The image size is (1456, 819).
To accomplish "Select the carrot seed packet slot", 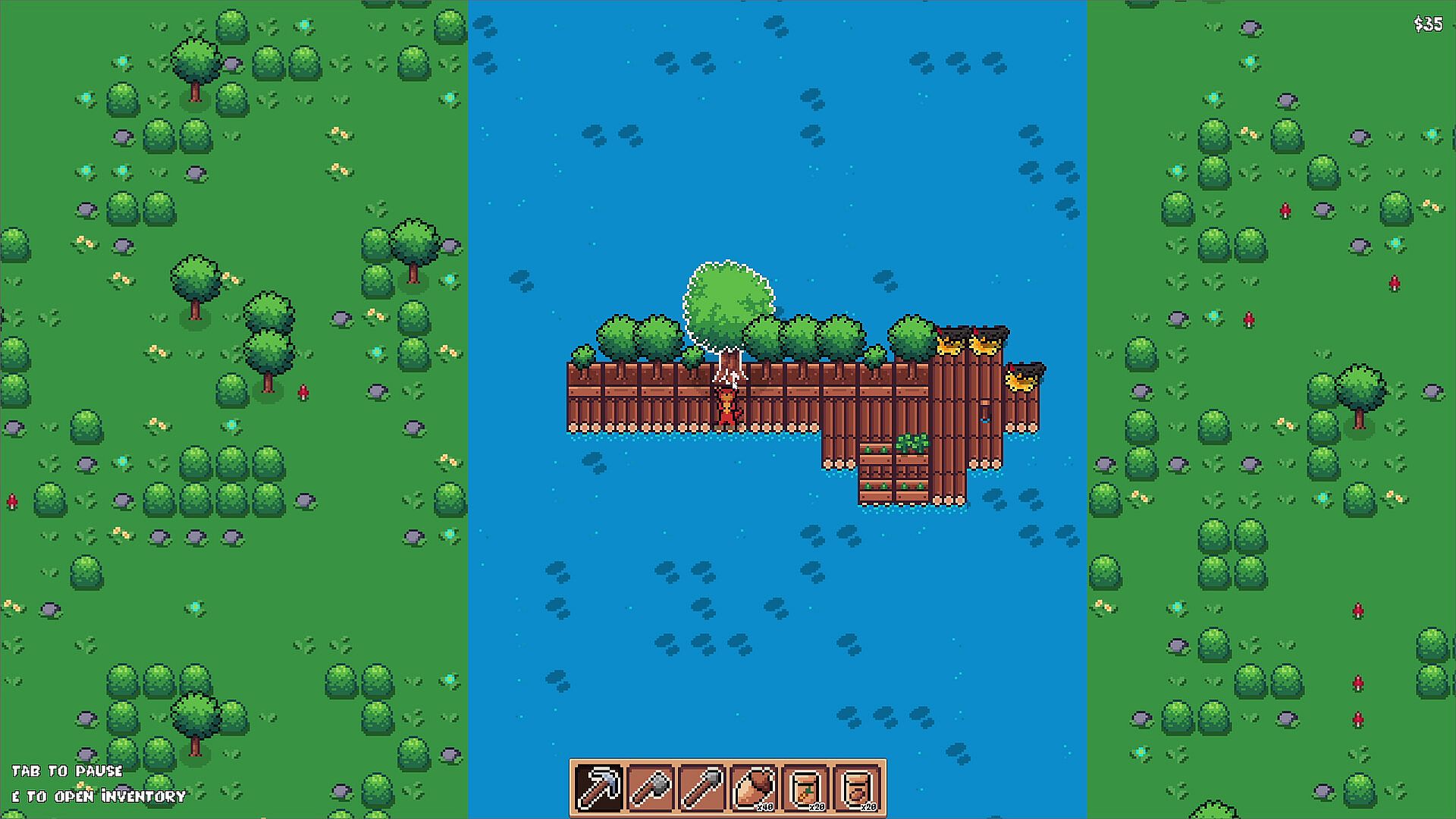I will tap(805, 788).
